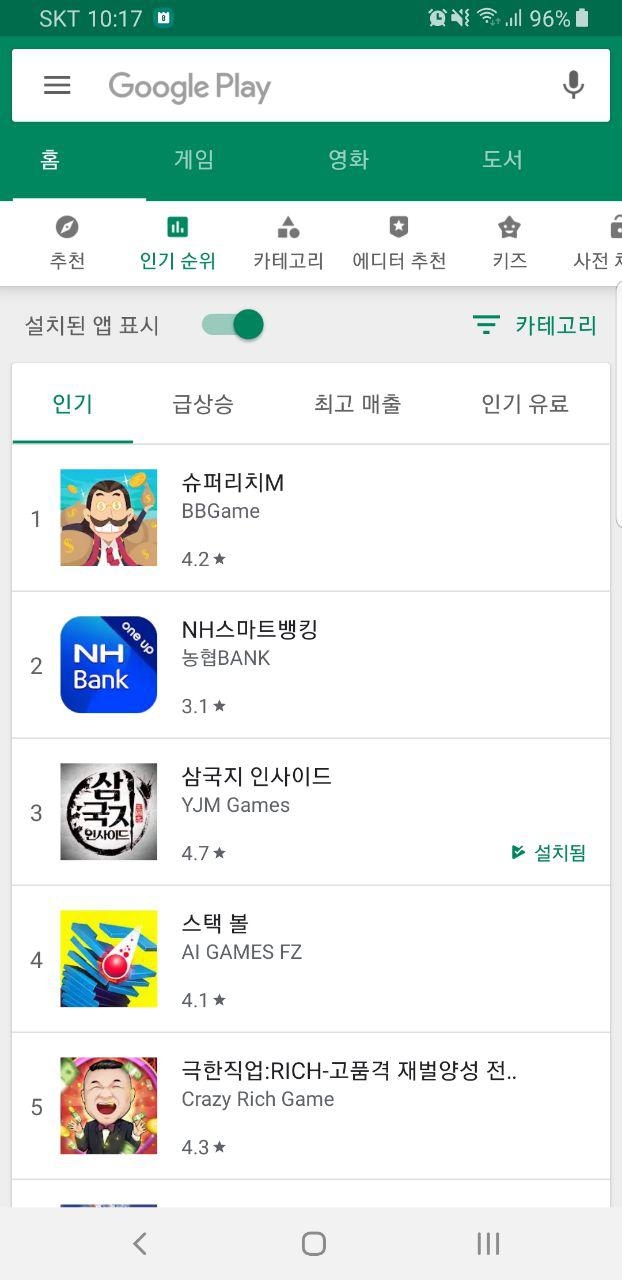Image resolution: width=622 pixels, height=1280 pixels.
Task: Toggle the 설치된 앱 표시 switch
Action: tap(234, 324)
